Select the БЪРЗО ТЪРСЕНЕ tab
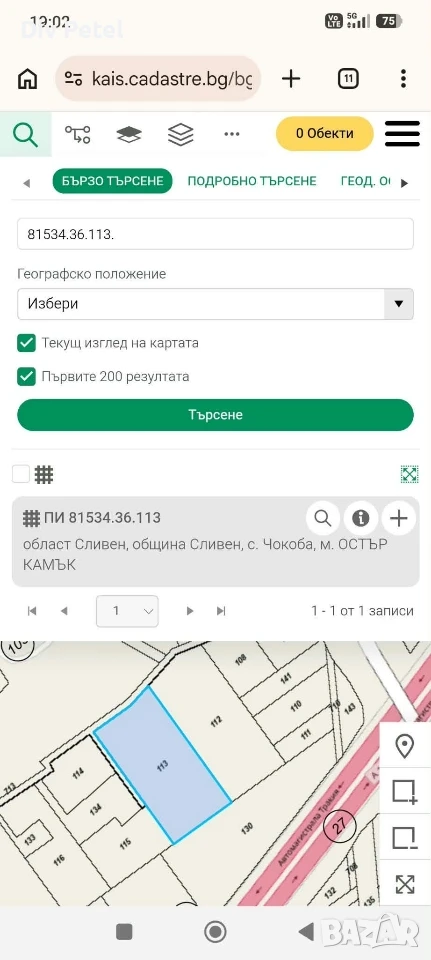Screen dimensions: 431x960 pos(113,181)
